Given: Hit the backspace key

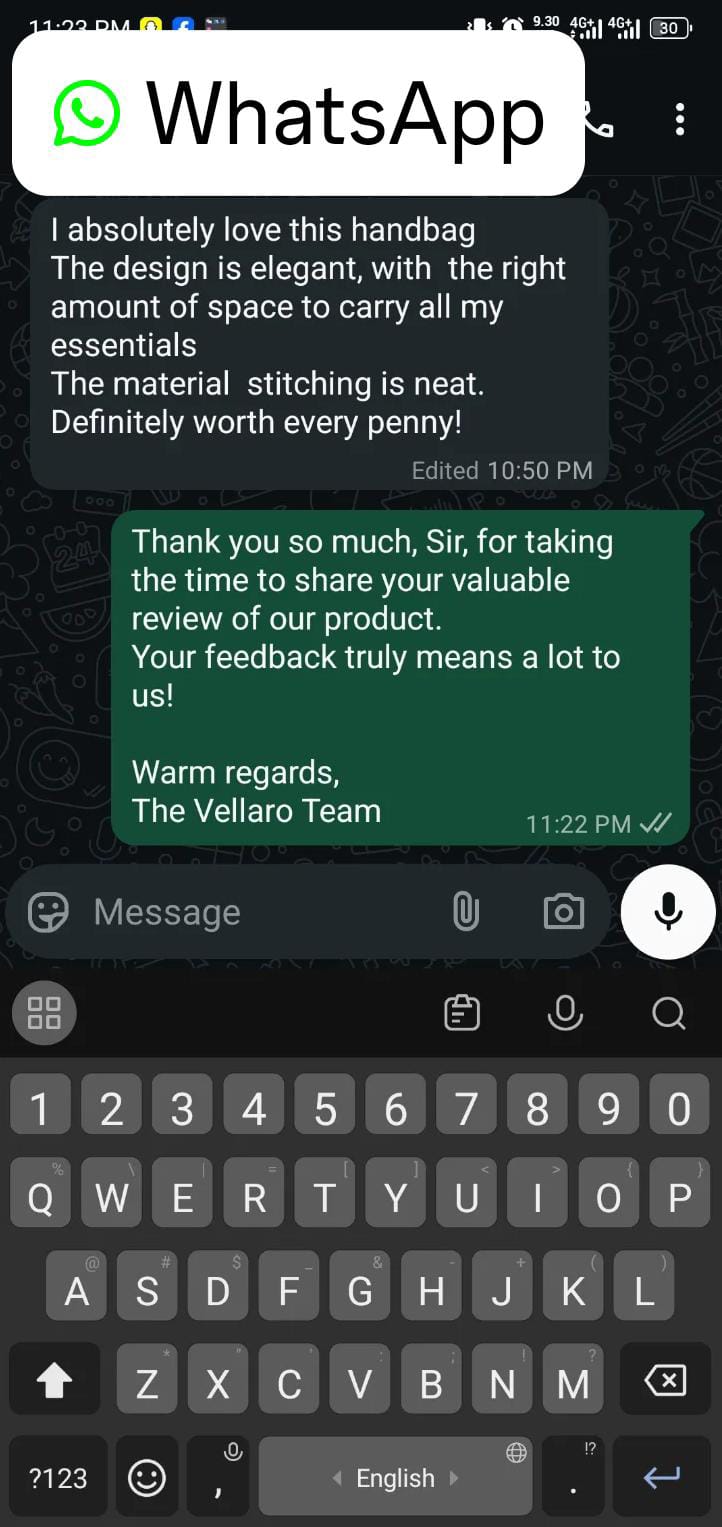Looking at the screenshot, I should point(666,1382).
